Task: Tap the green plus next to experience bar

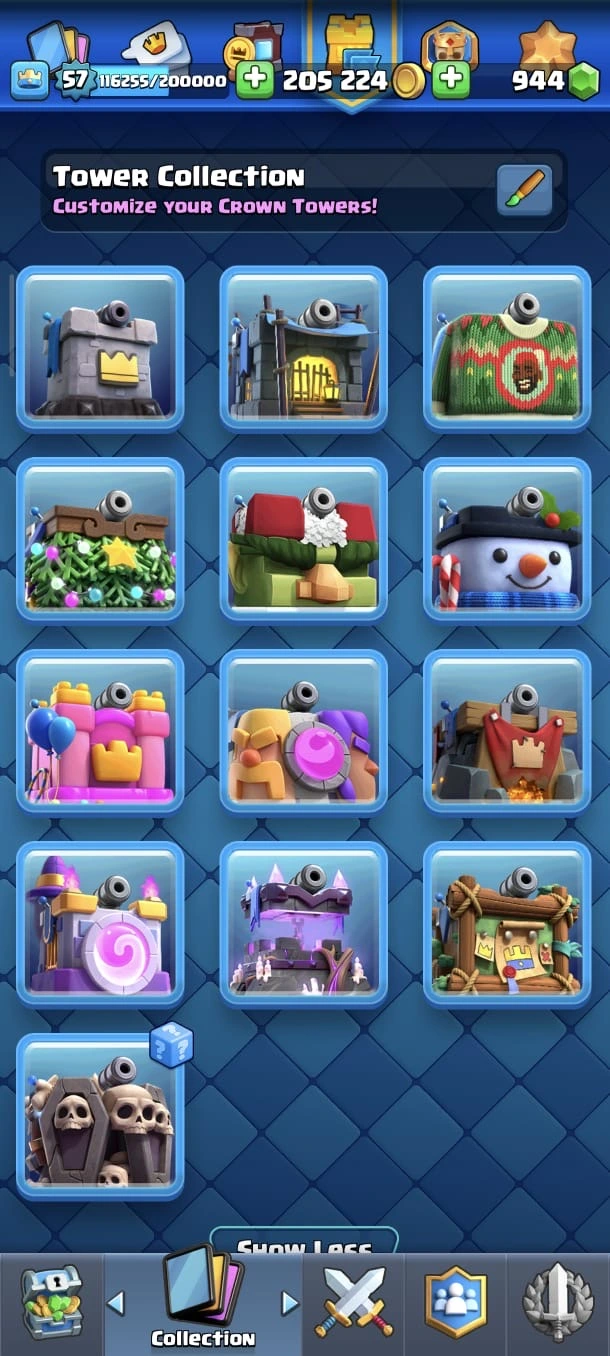Action: point(255,80)
